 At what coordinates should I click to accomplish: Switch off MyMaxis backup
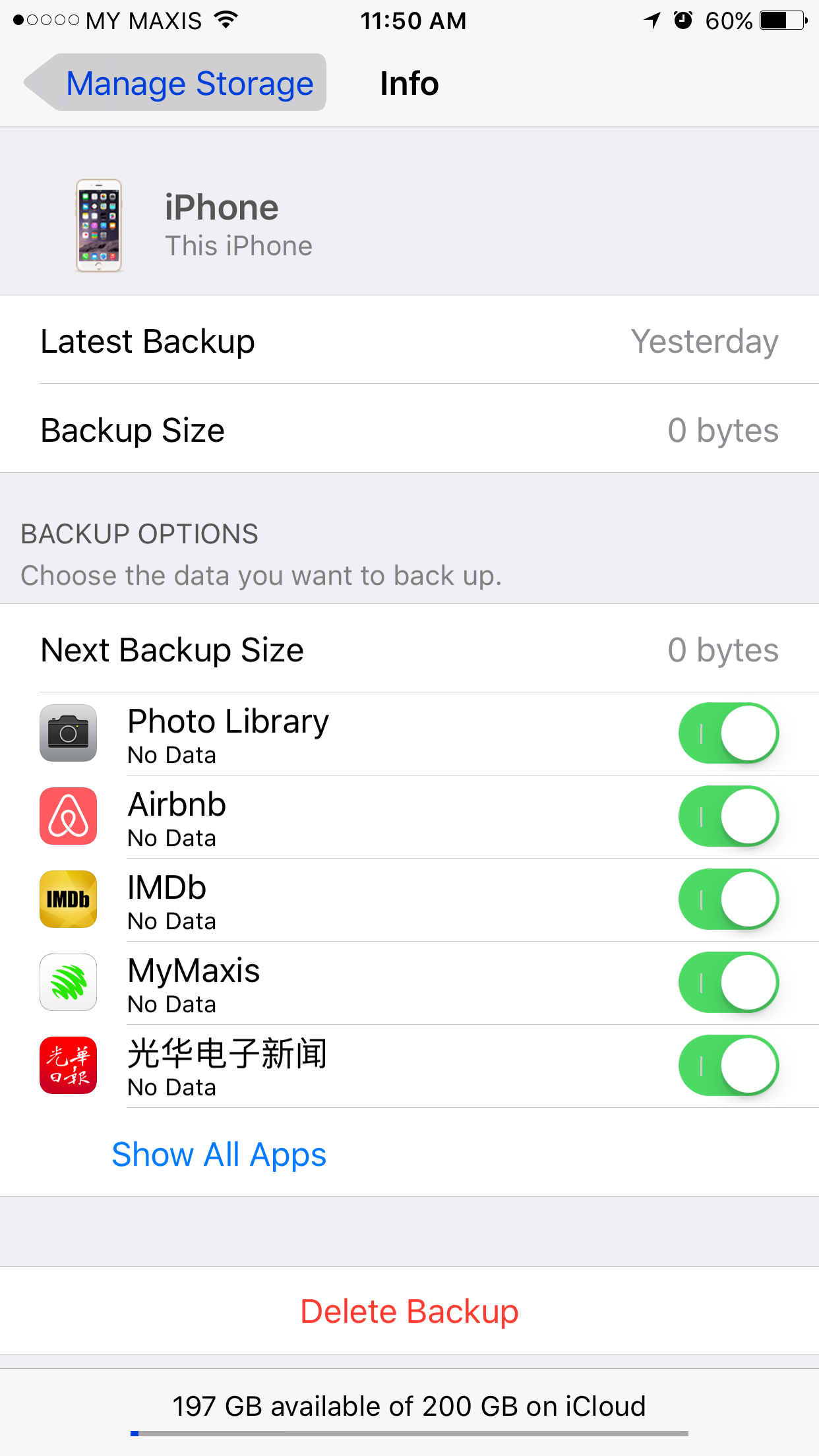(x=728, y=983)
